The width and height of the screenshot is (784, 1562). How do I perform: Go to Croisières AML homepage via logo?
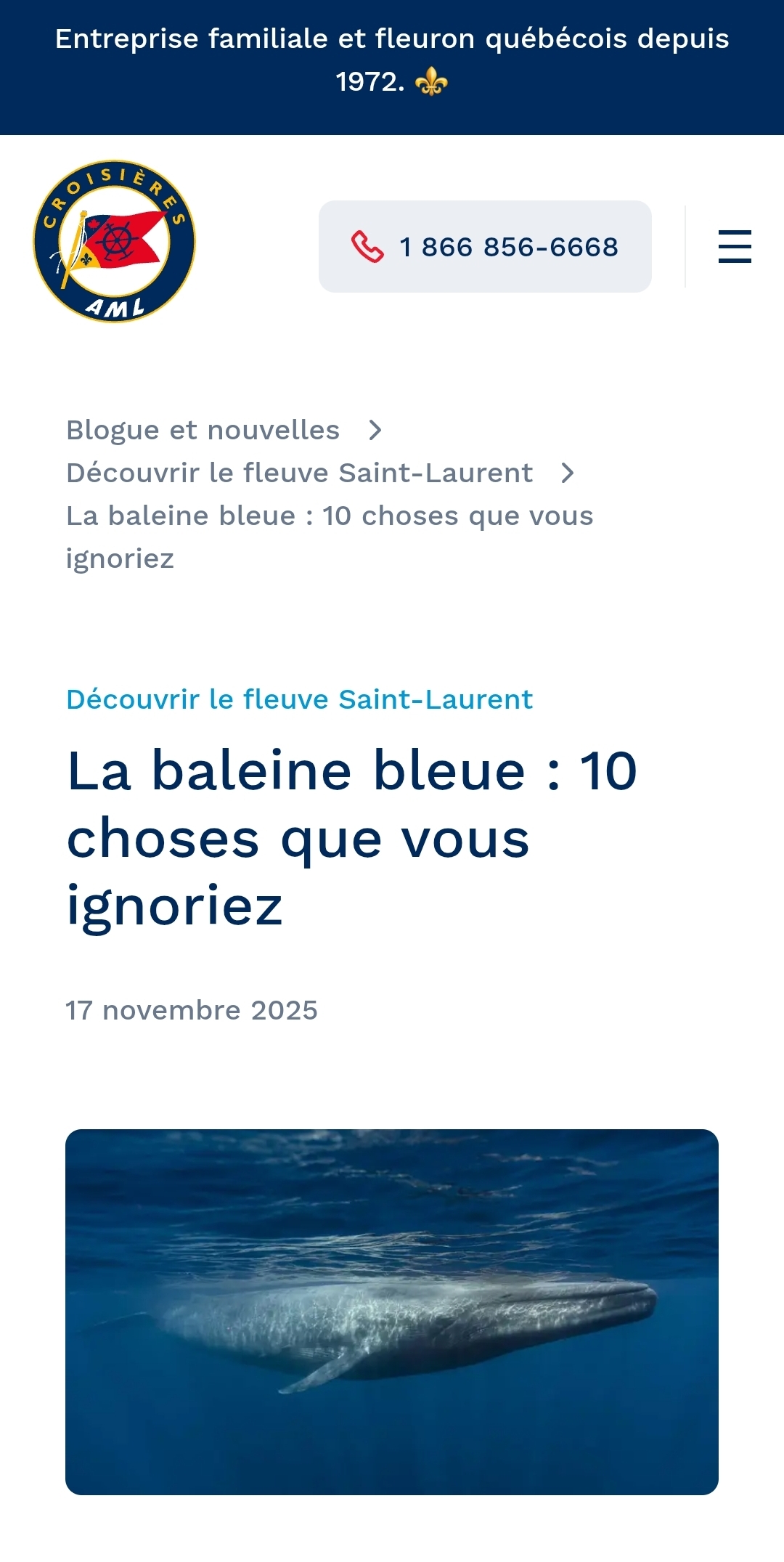coord(115,242)
